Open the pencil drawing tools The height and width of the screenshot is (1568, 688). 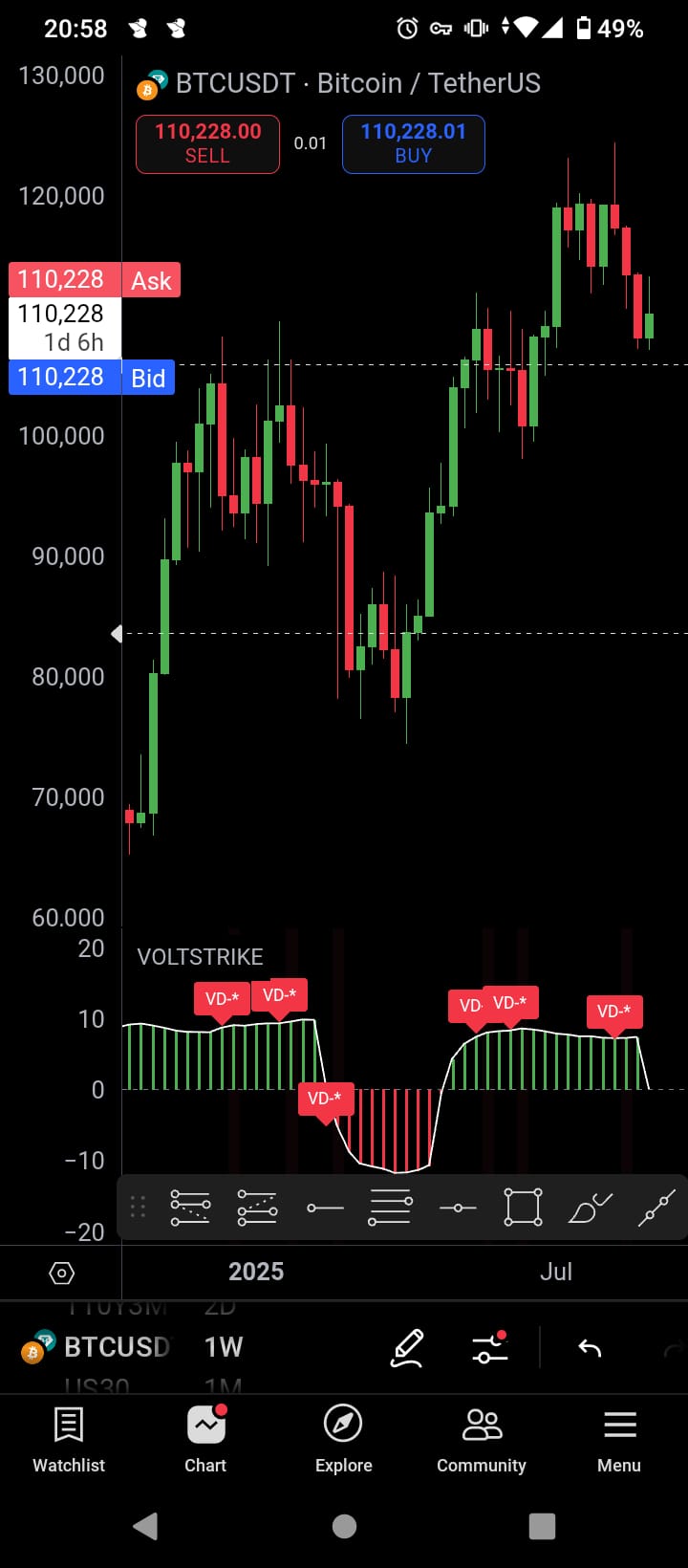[x=408, y=1347]
